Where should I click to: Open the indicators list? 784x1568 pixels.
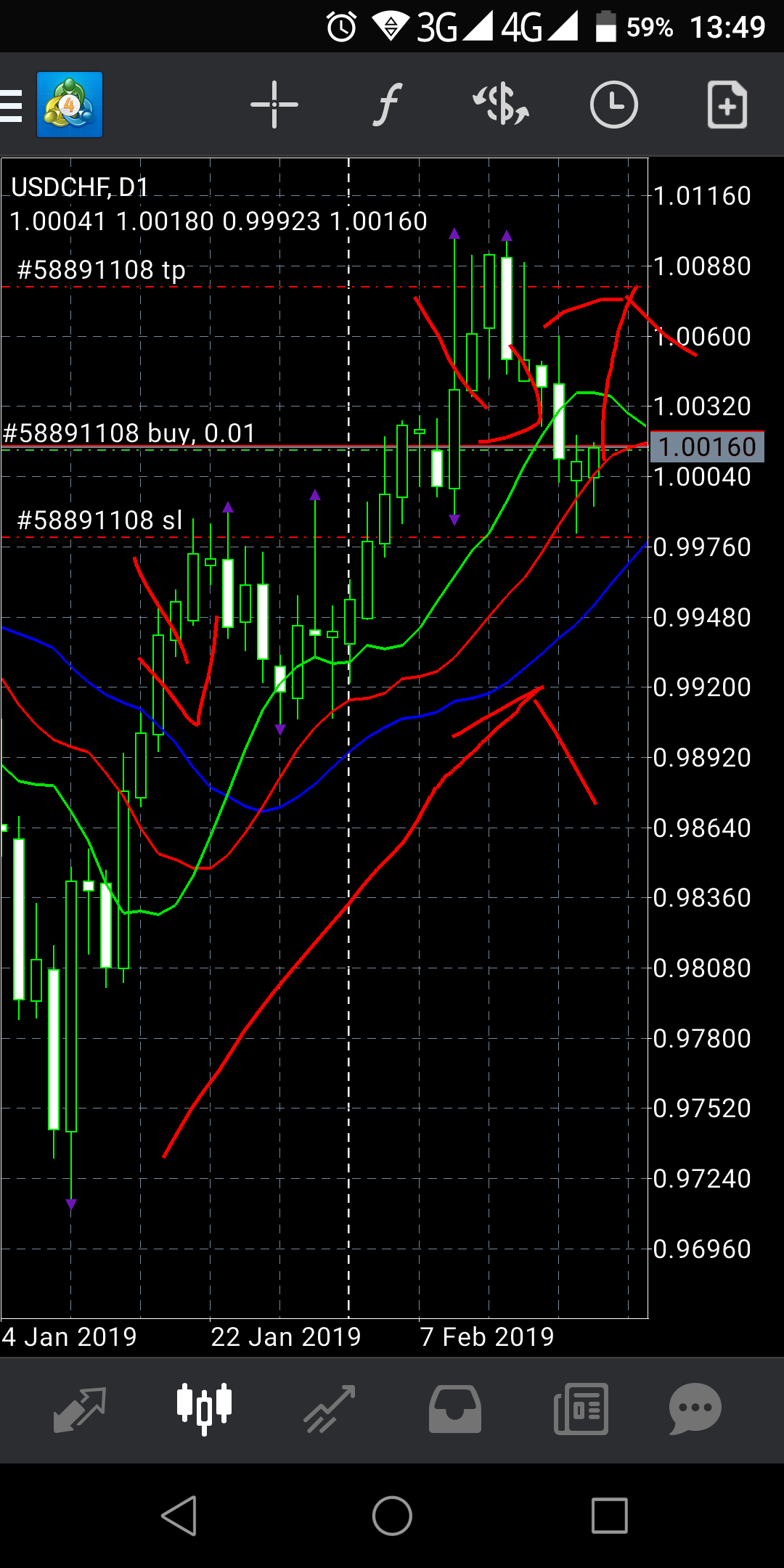point(387,105)
